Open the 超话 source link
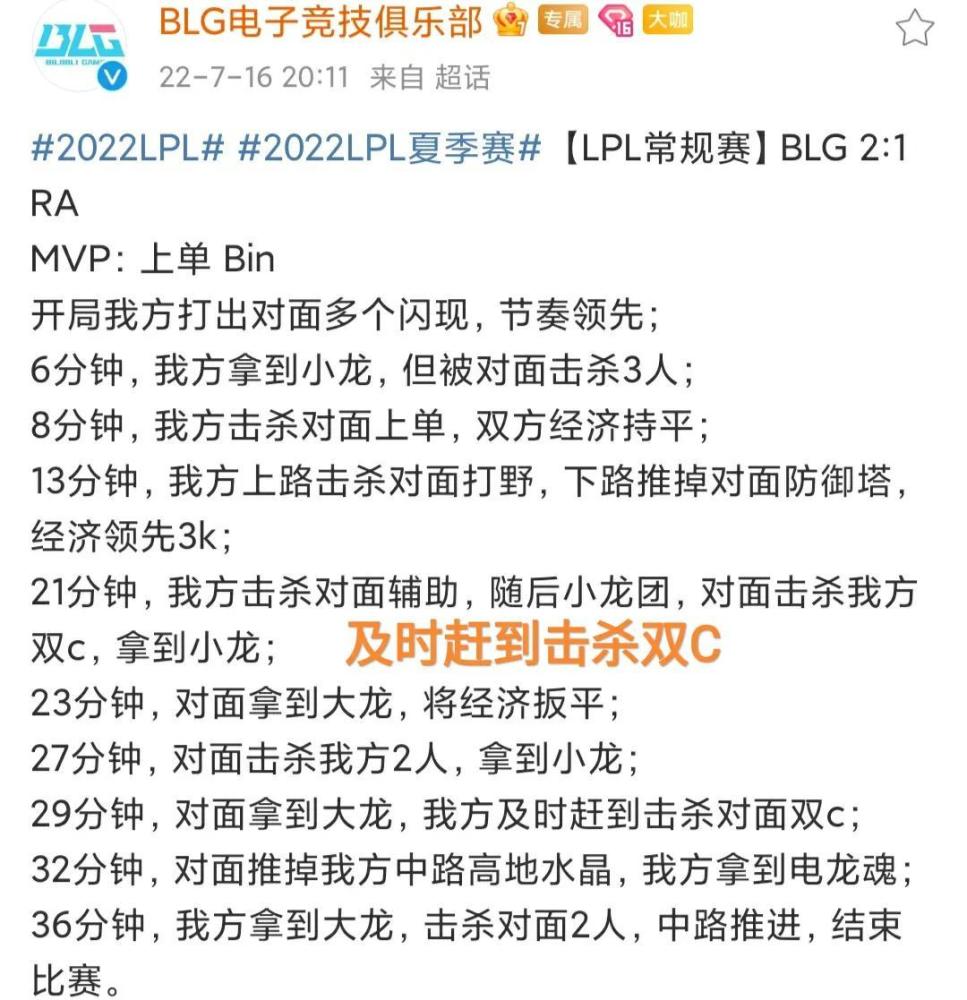 462,78
